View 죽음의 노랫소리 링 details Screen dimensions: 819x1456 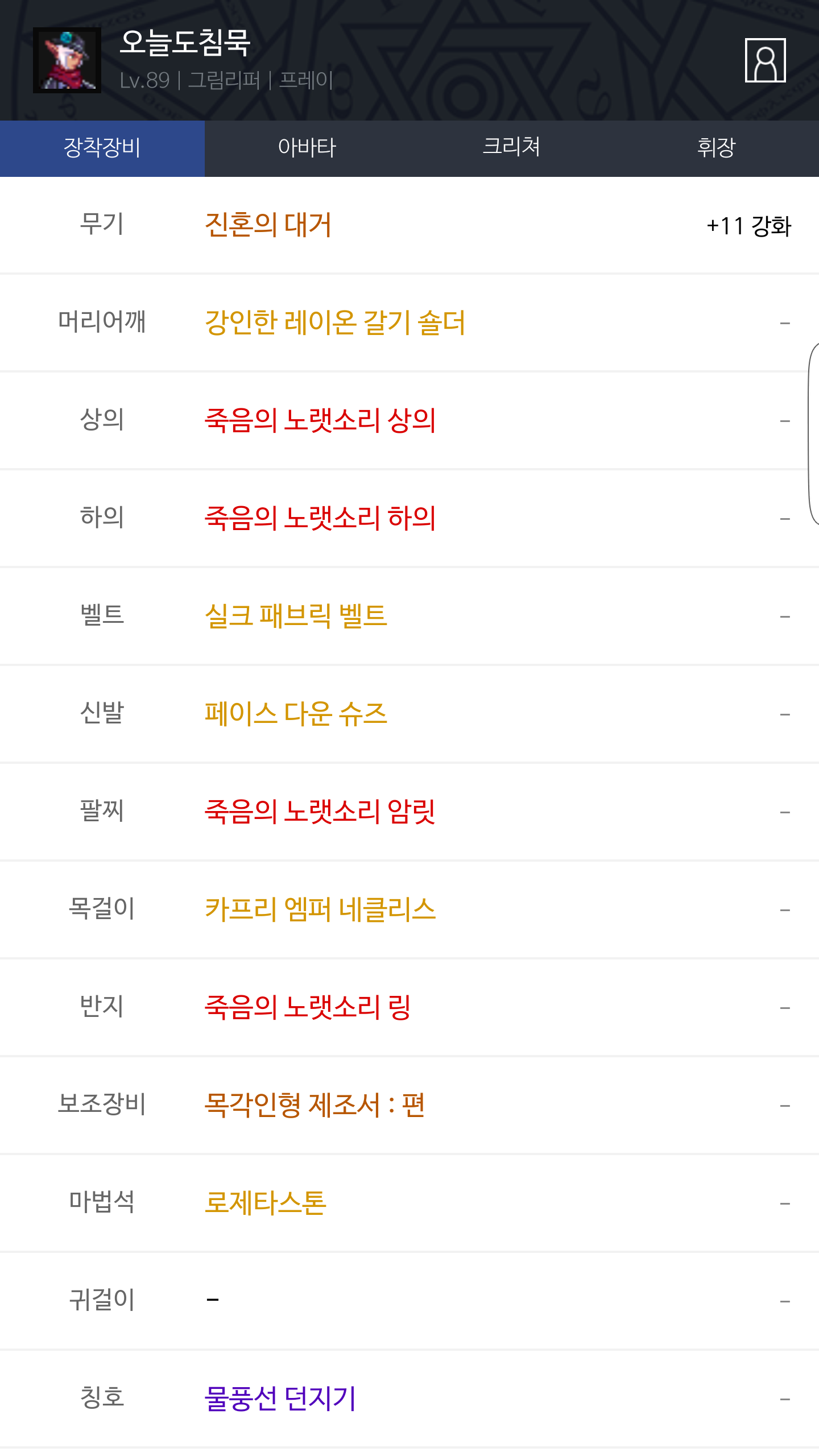[x=308, y=1007]
